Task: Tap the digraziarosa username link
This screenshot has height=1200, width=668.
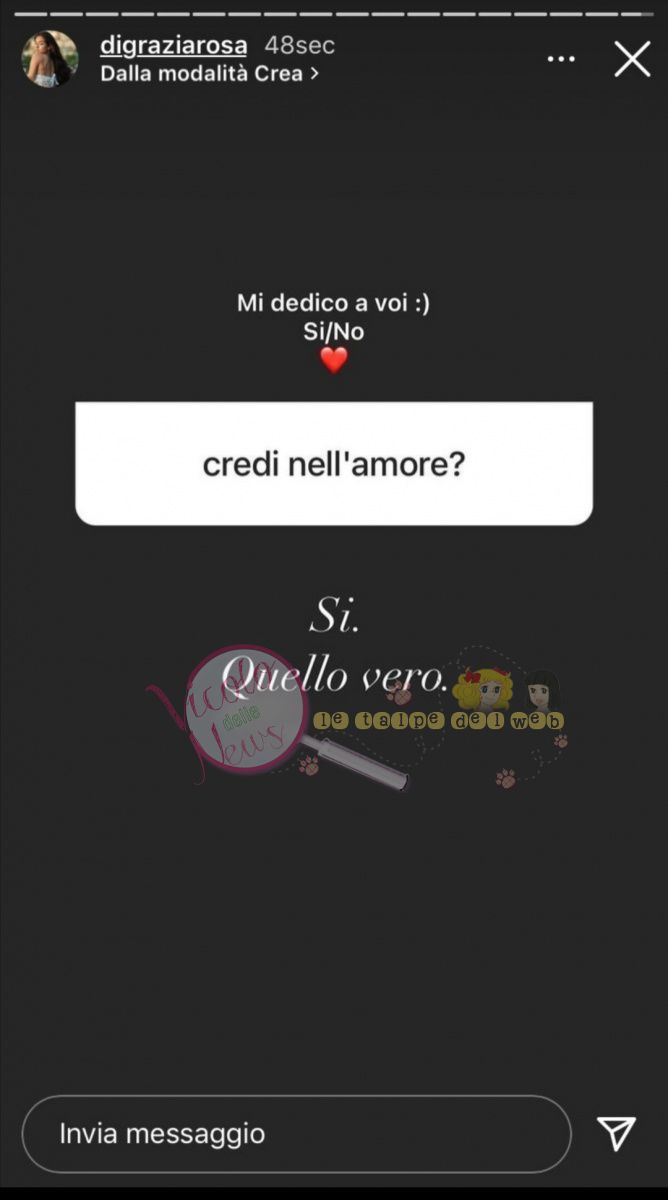Action: [173, 45]
